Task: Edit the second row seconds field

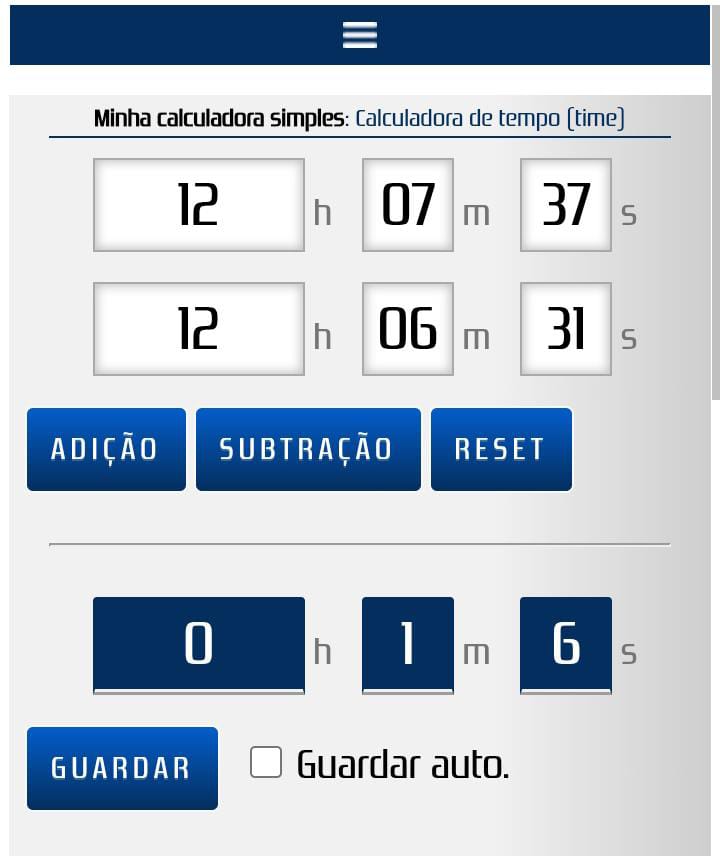Action: (x=566, y=329)
